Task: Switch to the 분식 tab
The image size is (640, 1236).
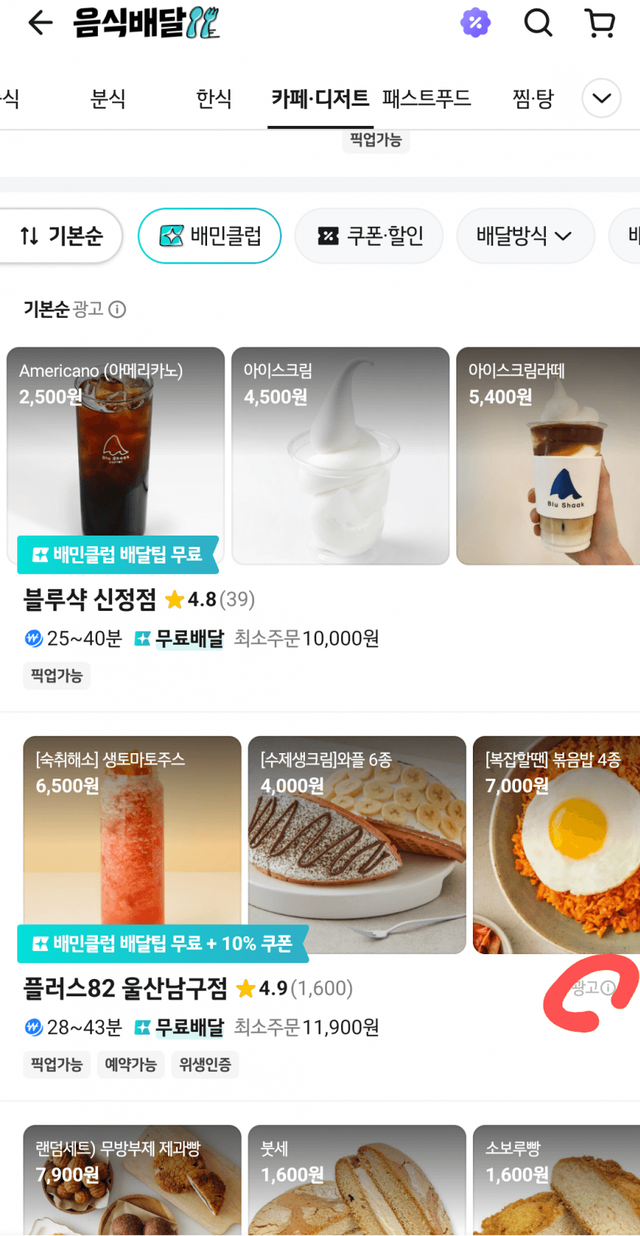Action: 107,99
